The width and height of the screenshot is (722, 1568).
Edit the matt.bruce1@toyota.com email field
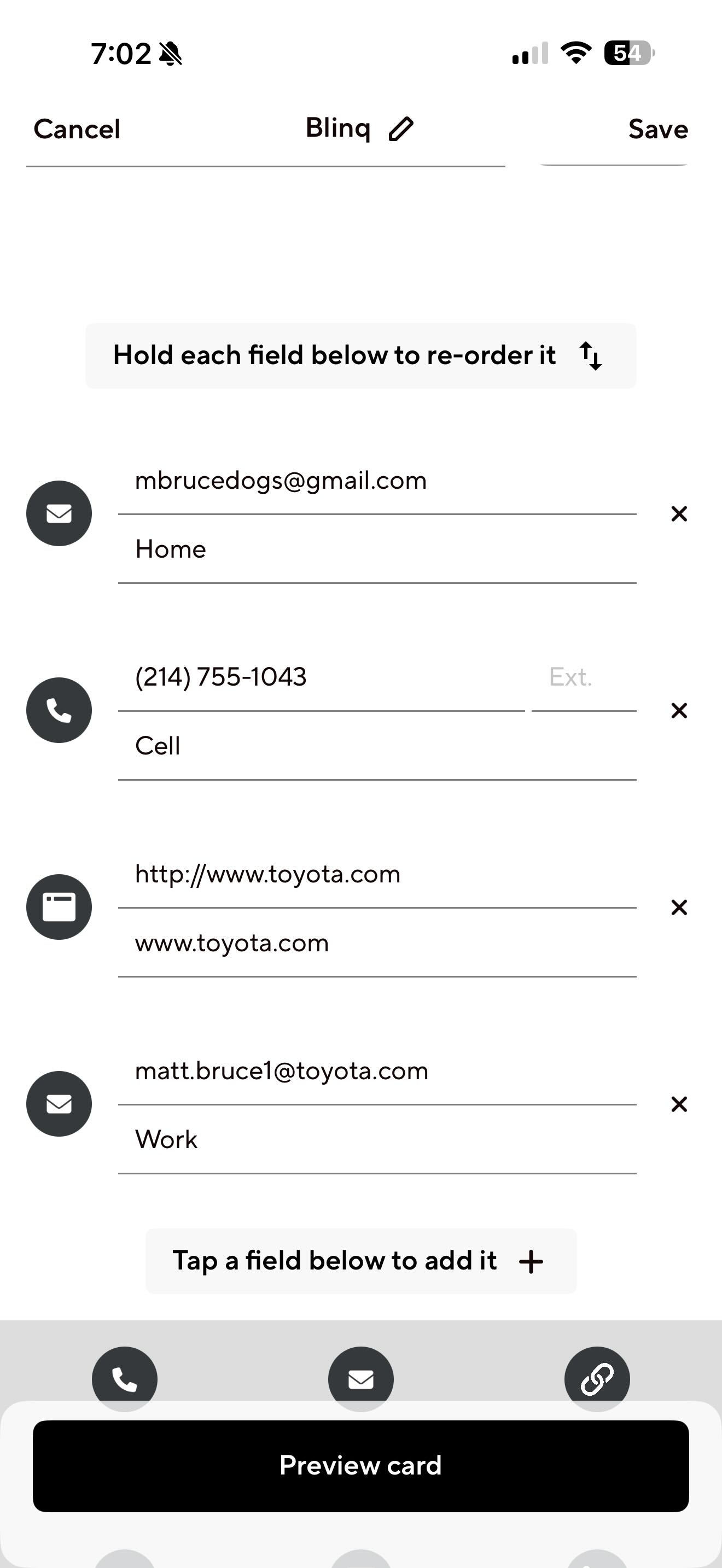pyautogui.click(x=376, y=1072)
